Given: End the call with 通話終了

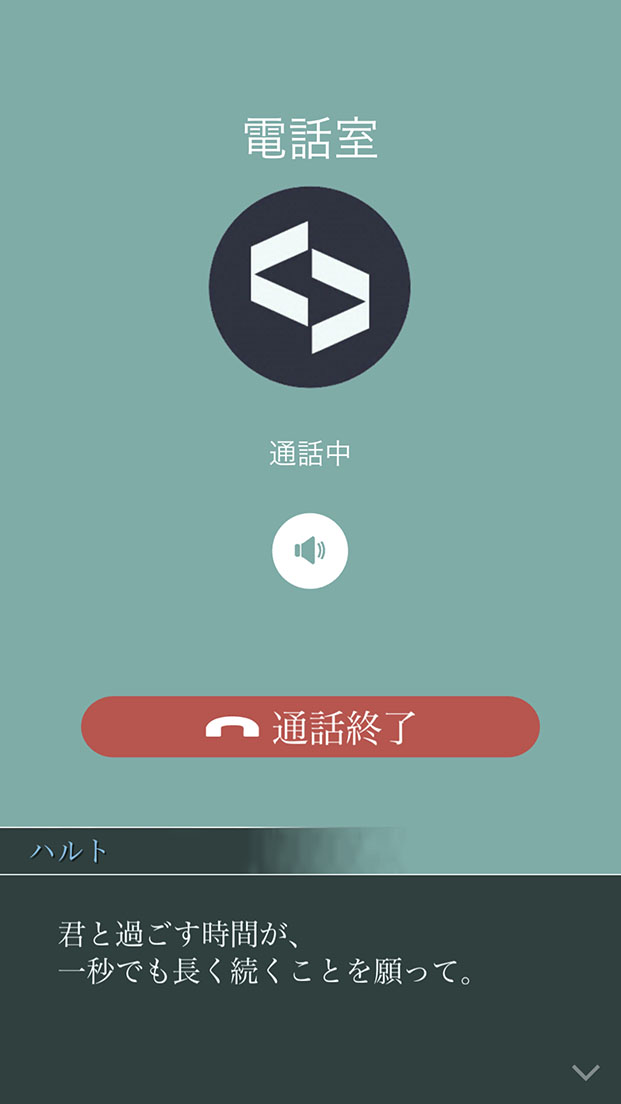Looking at the screenshot, I should click(310, 727).
